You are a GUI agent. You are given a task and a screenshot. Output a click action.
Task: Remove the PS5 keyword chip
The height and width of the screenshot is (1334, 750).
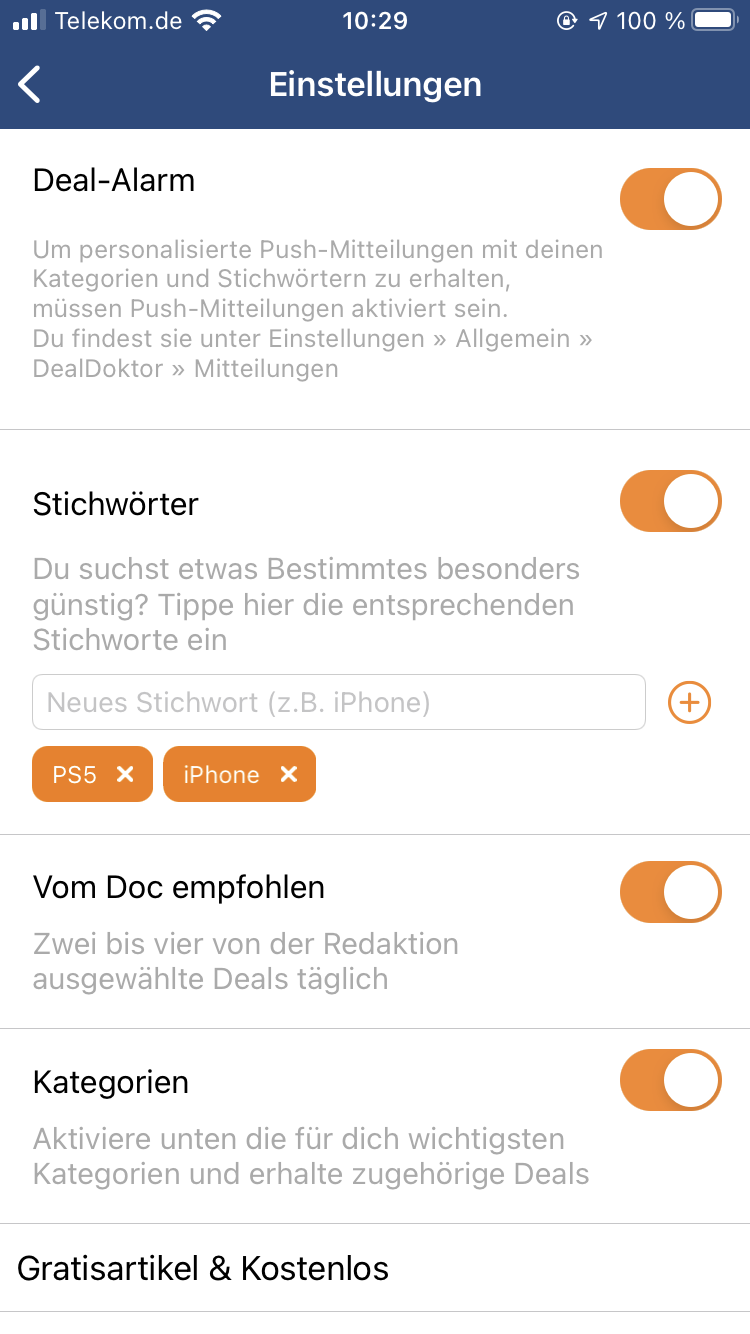(x=125, y=774)
